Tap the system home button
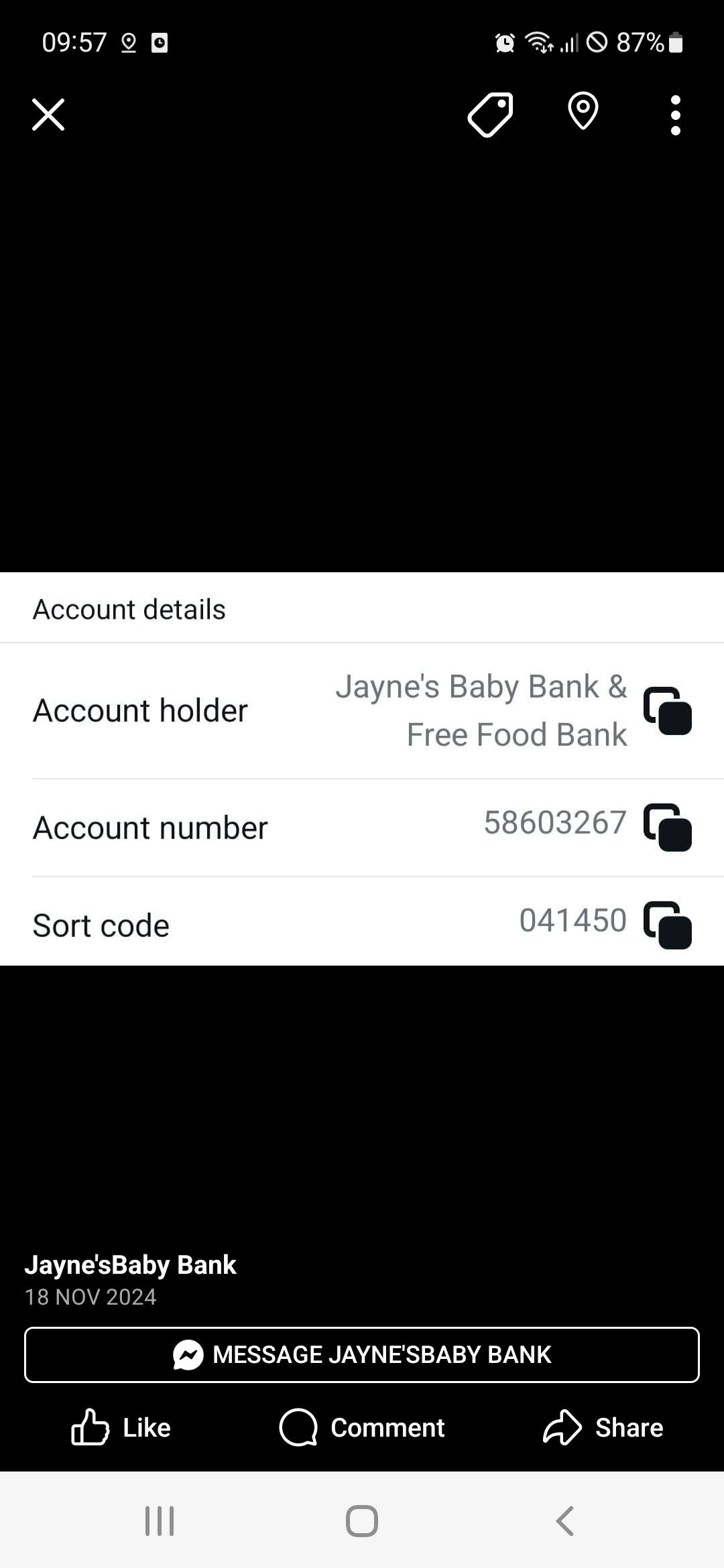 (362, 1520)
